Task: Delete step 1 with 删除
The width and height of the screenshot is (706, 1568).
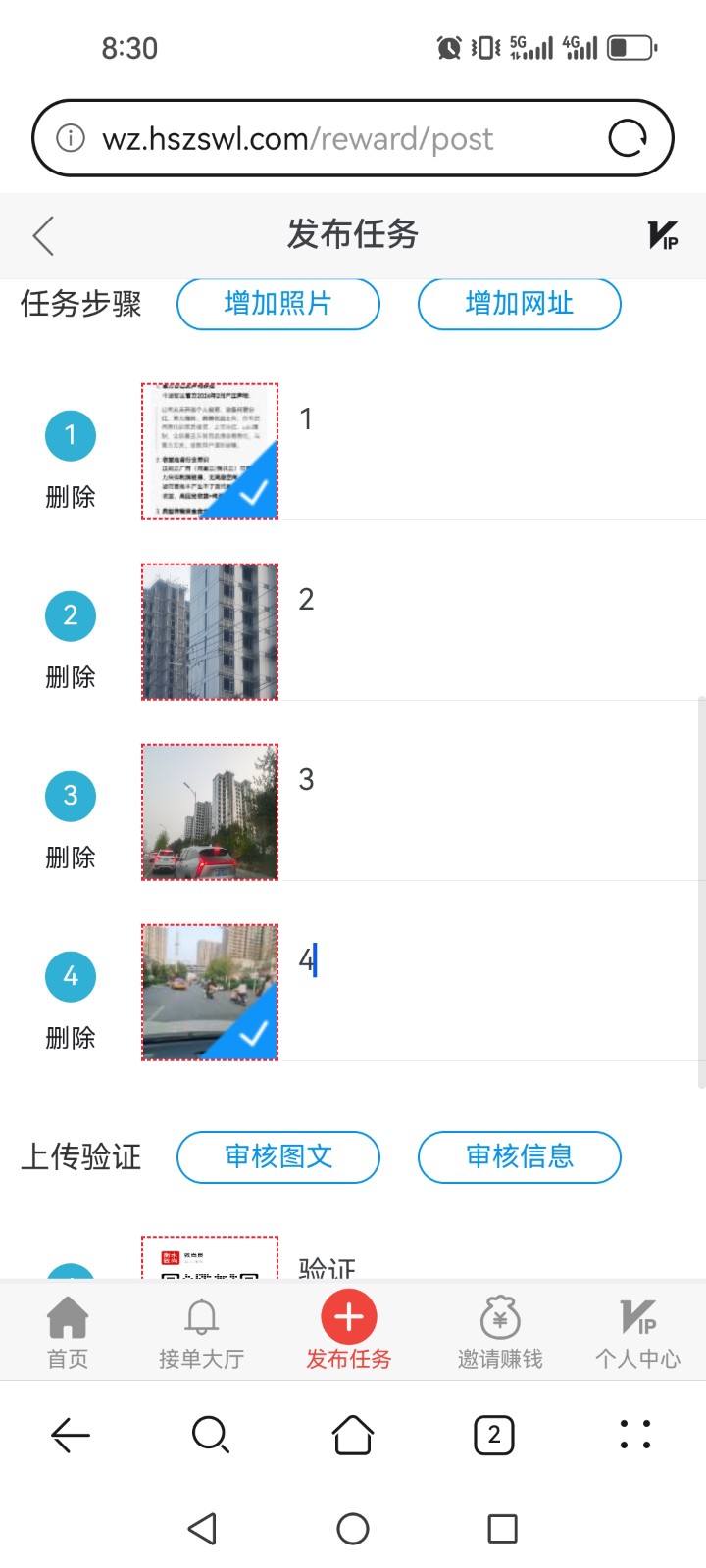Action: pyautogui.click(x=71, y=497)
